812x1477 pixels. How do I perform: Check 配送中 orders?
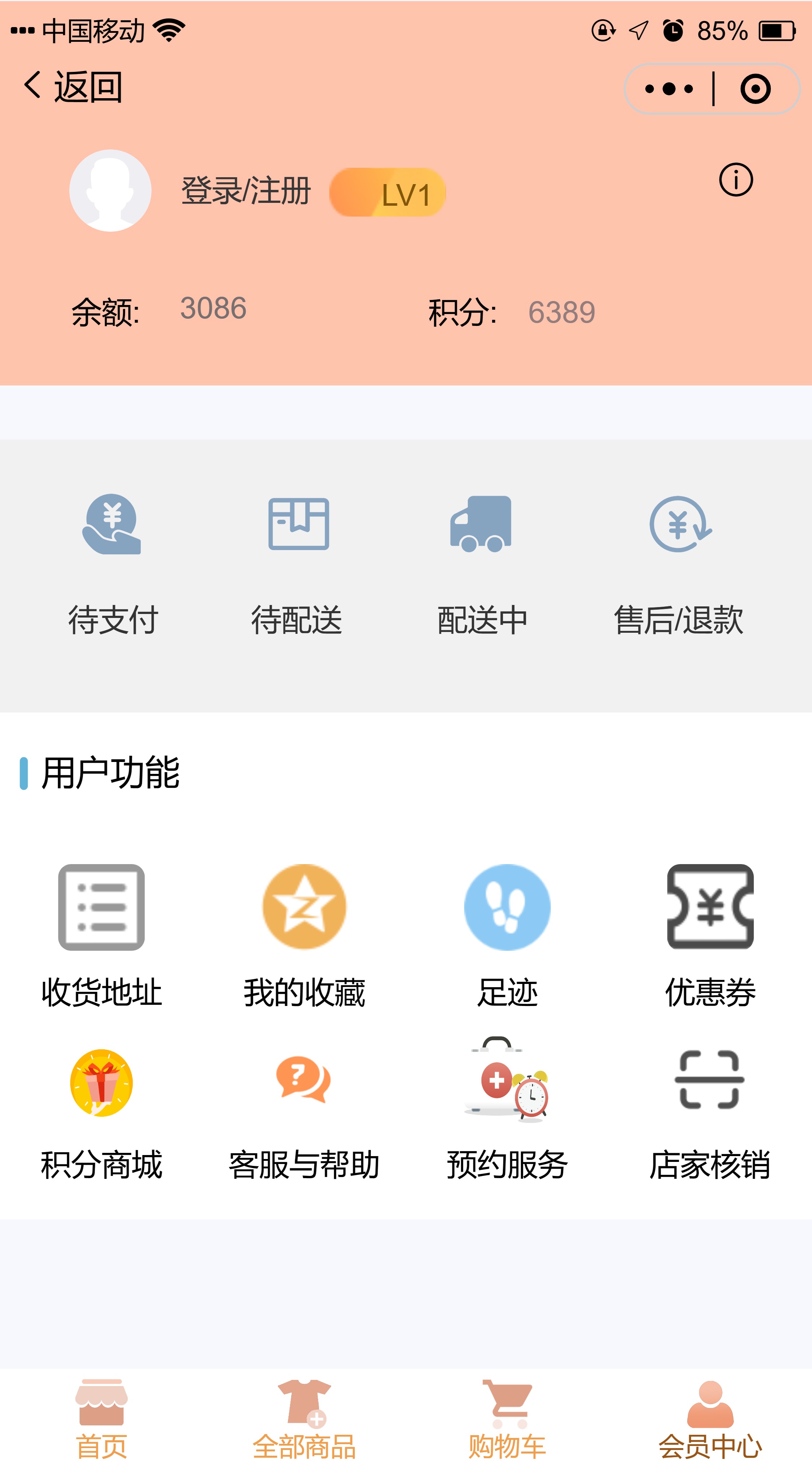482,565
